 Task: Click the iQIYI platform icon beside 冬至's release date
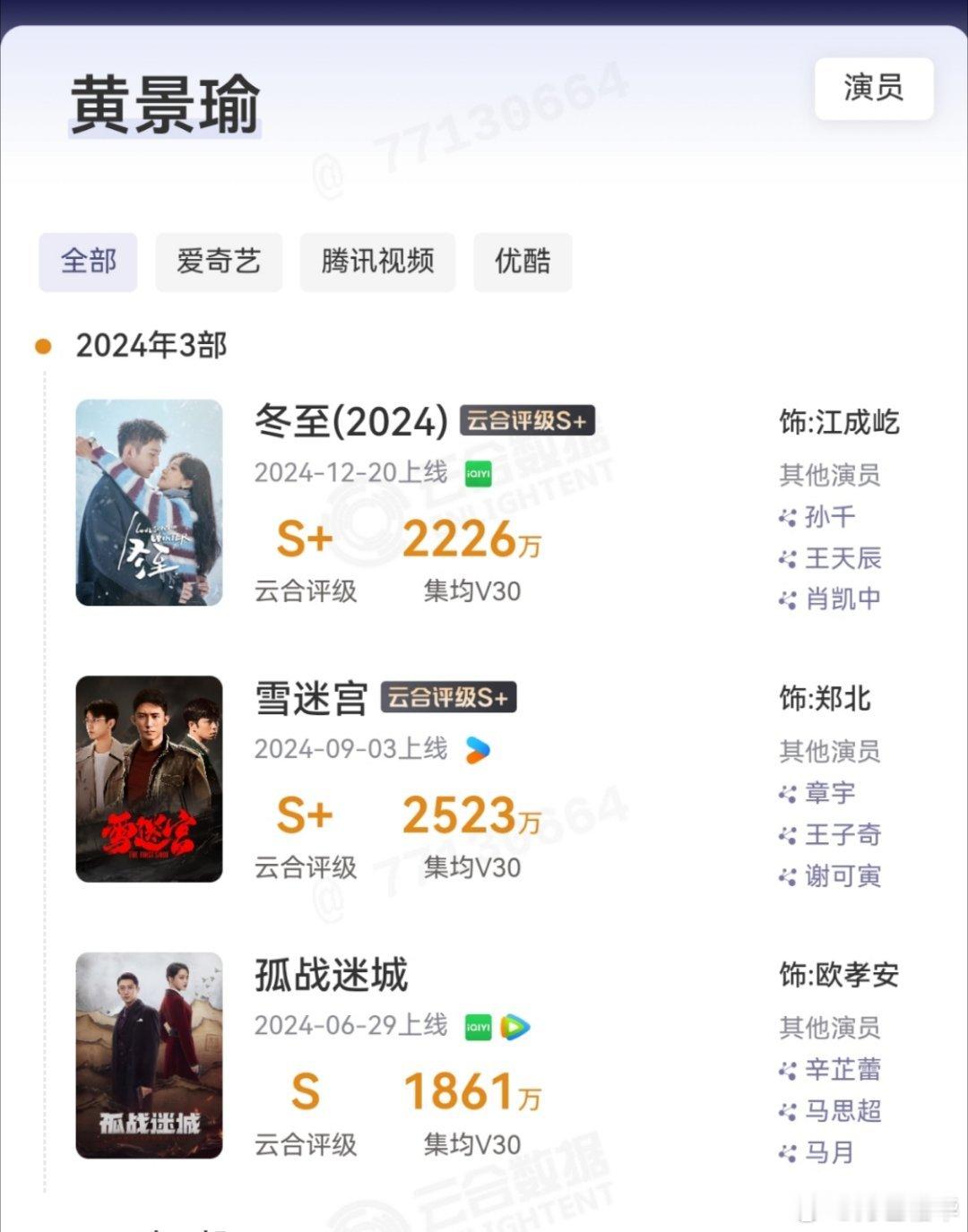(x=478, y=472)
